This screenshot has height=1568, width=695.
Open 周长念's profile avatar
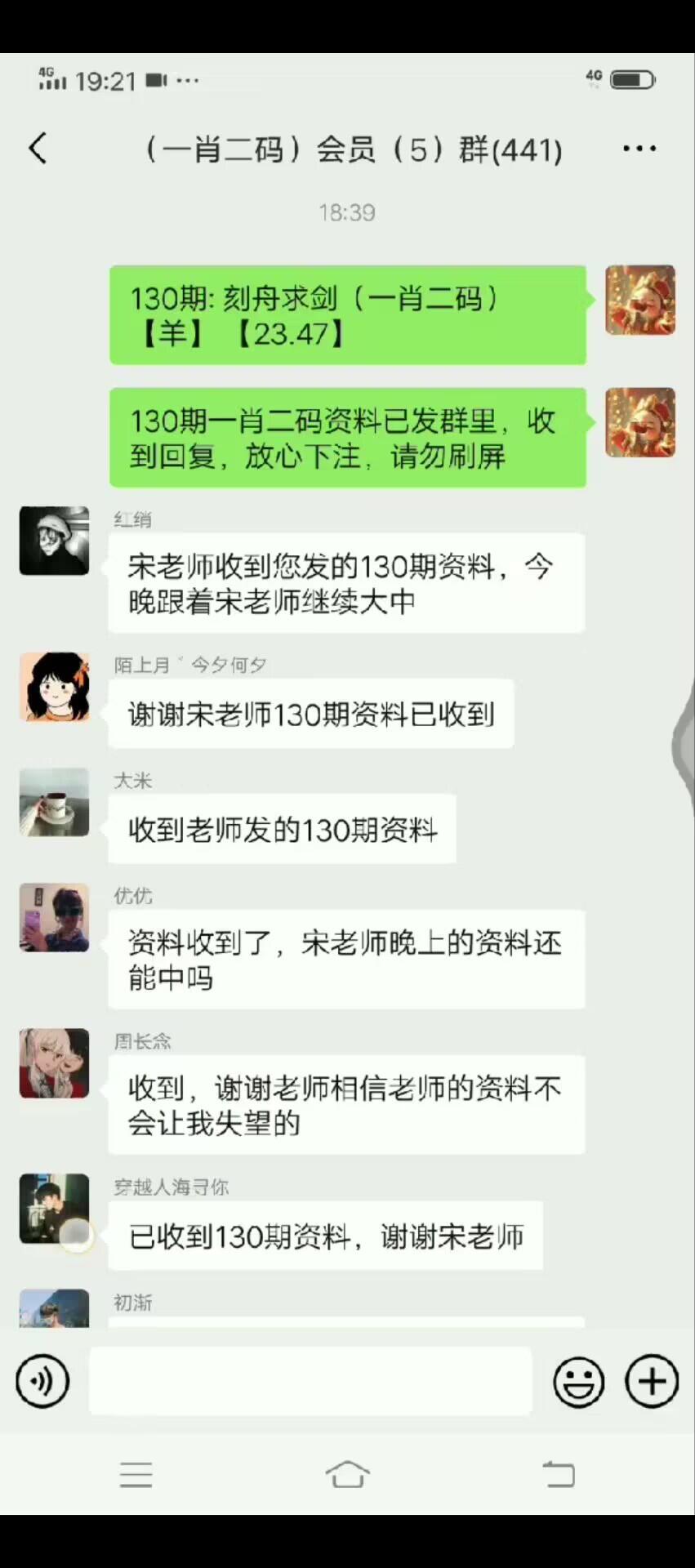pyautogui.click(x=54, y=1062)
